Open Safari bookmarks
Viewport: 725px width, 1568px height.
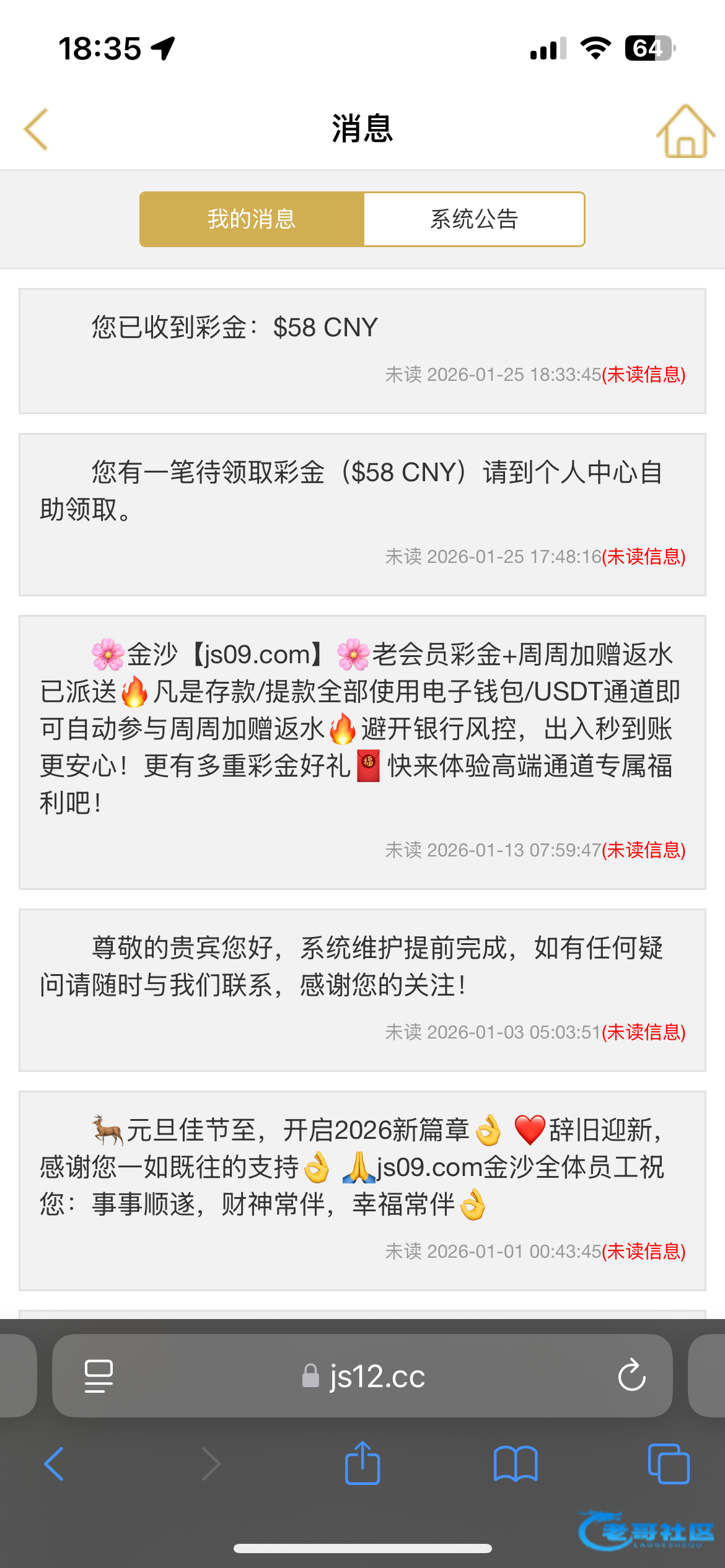point(515,1464)
